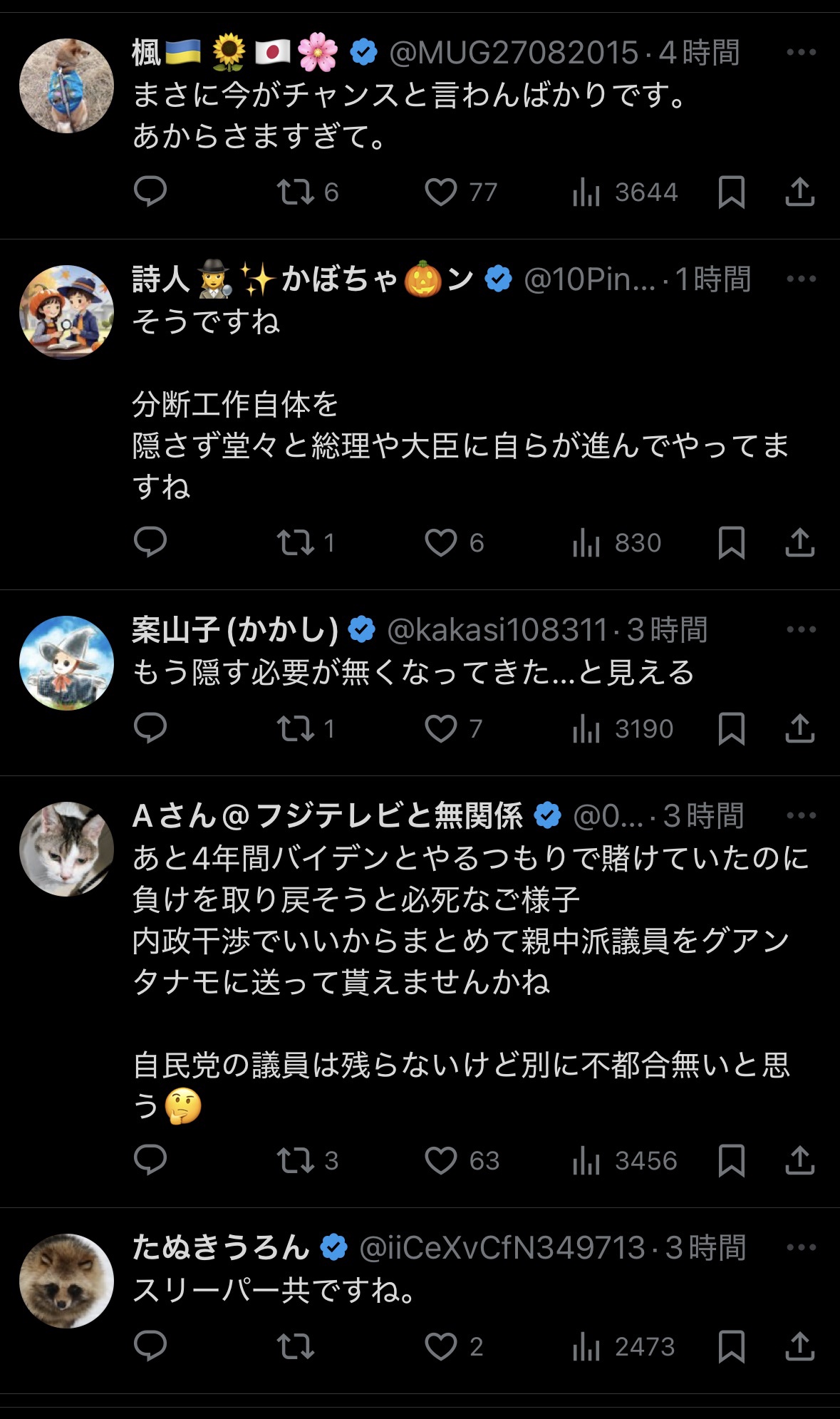The height and width of the screenshot is (1419, 840).
Task: Open the @kakasi108311 handle link
Action: (x=497, y=630)
